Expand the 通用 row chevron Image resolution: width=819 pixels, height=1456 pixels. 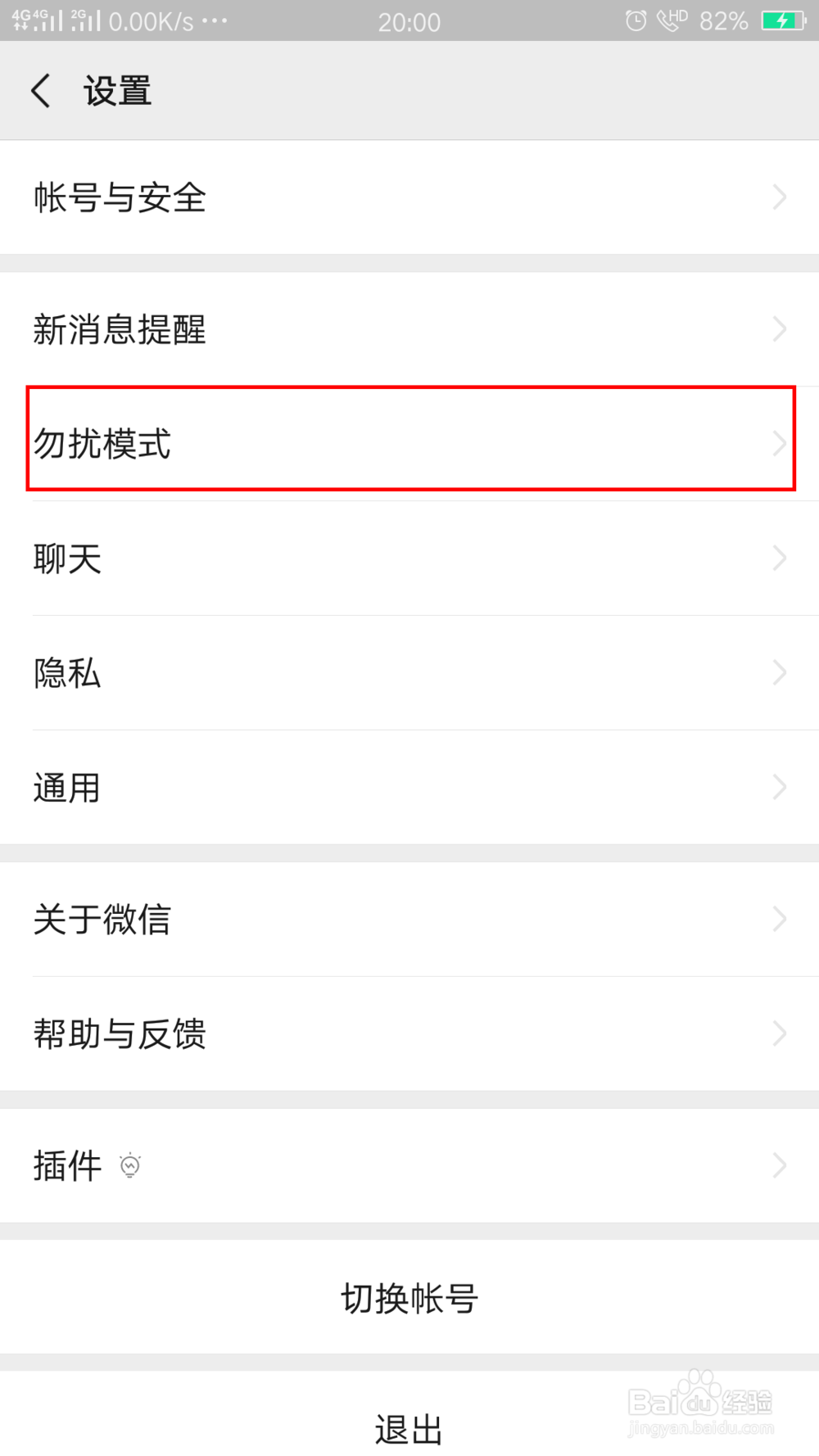click(780, 787)
